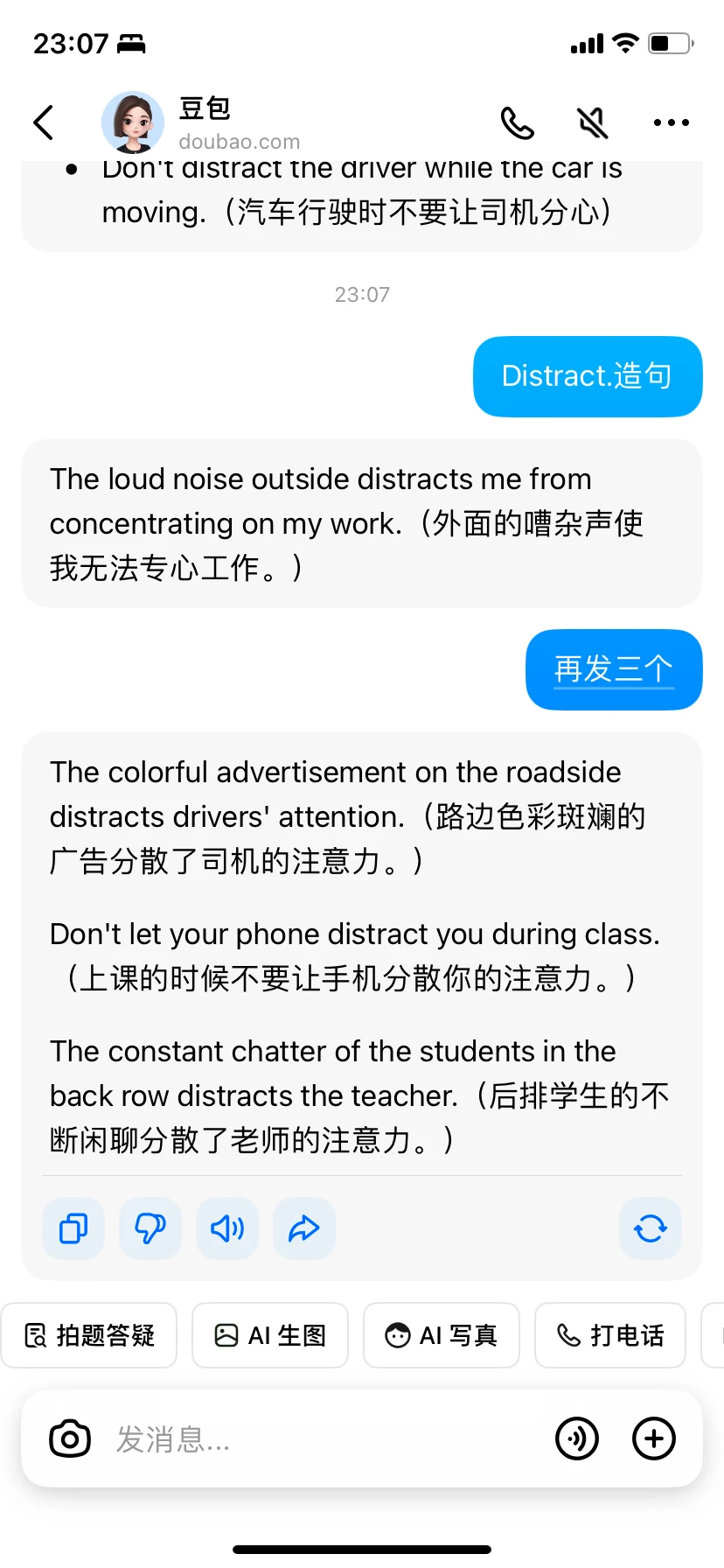Tap the 打电话 chip
This screenshot has width=724, height=1568.
pos(610,1335)
